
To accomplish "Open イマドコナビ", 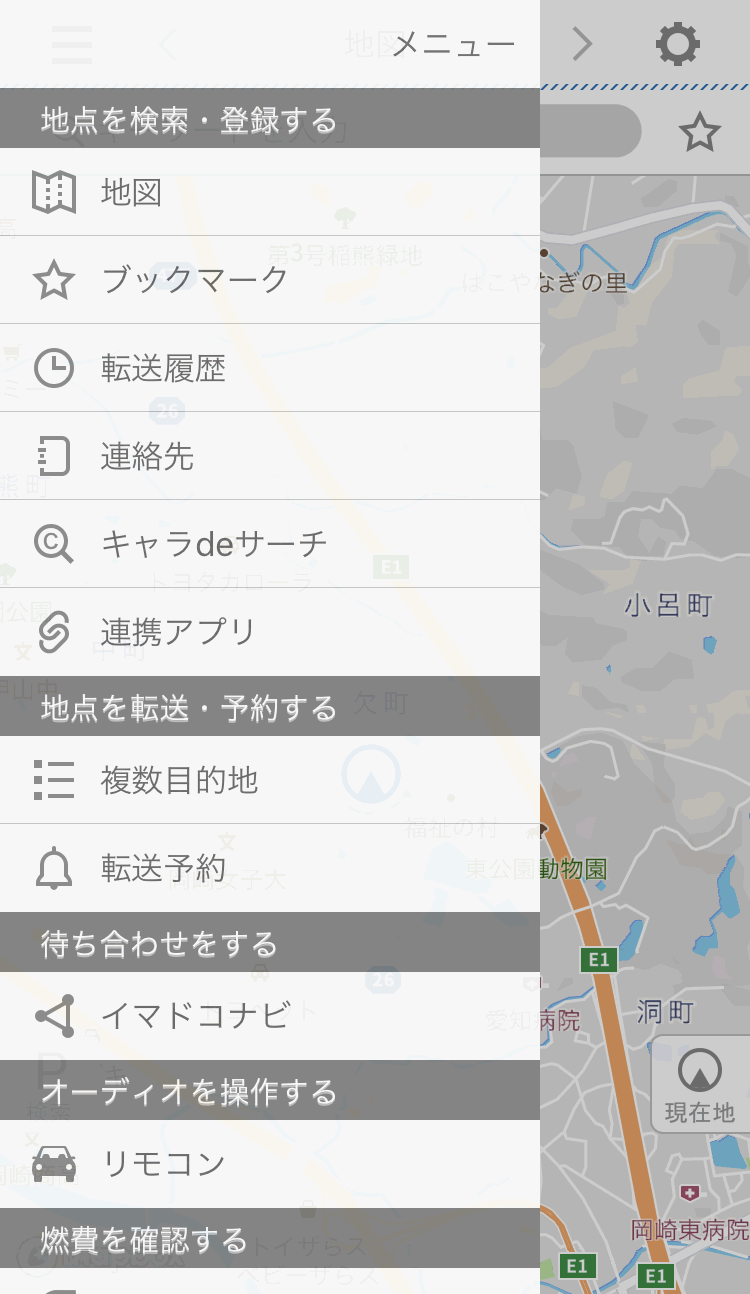I will tap(270, 1016).
